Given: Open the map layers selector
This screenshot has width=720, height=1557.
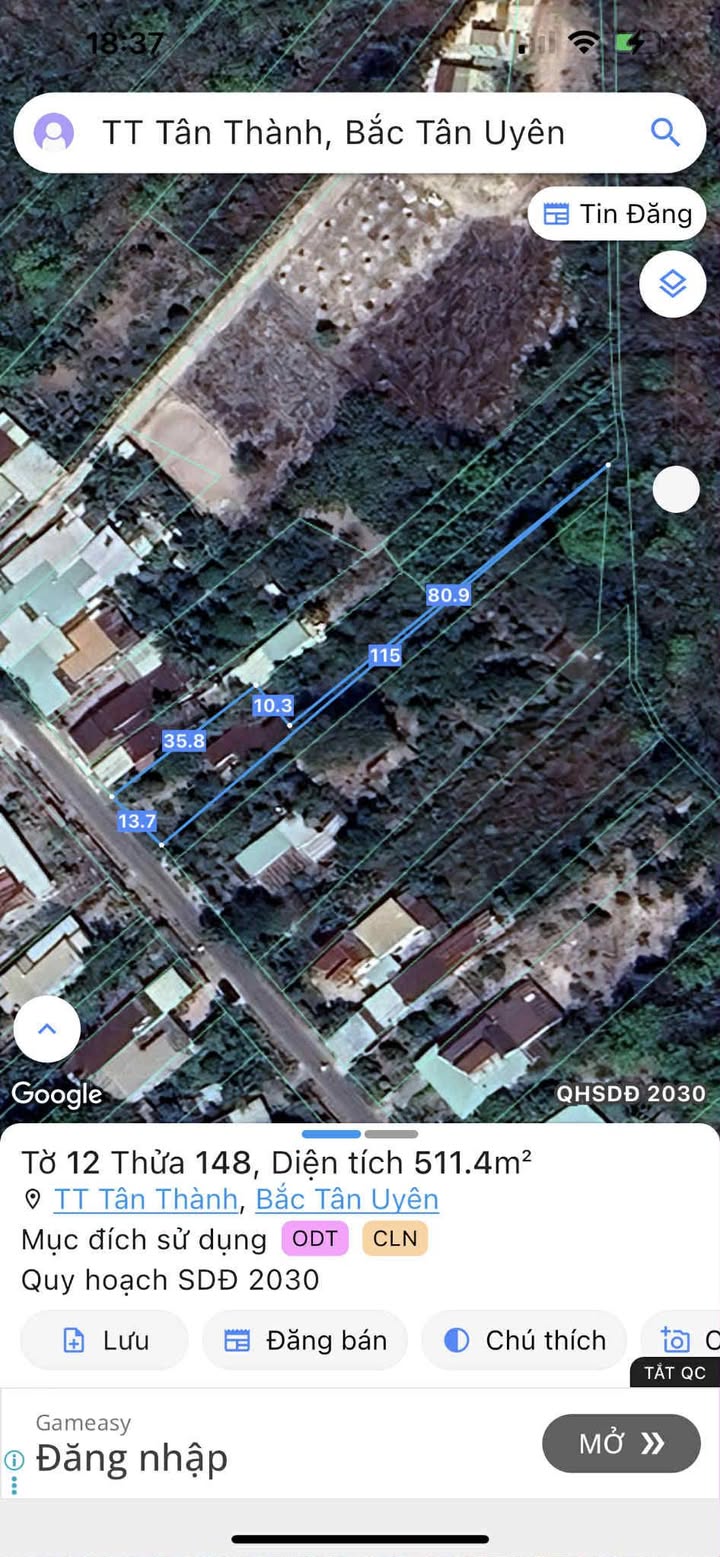Looking at the screenshot, I should pos(673,285).
